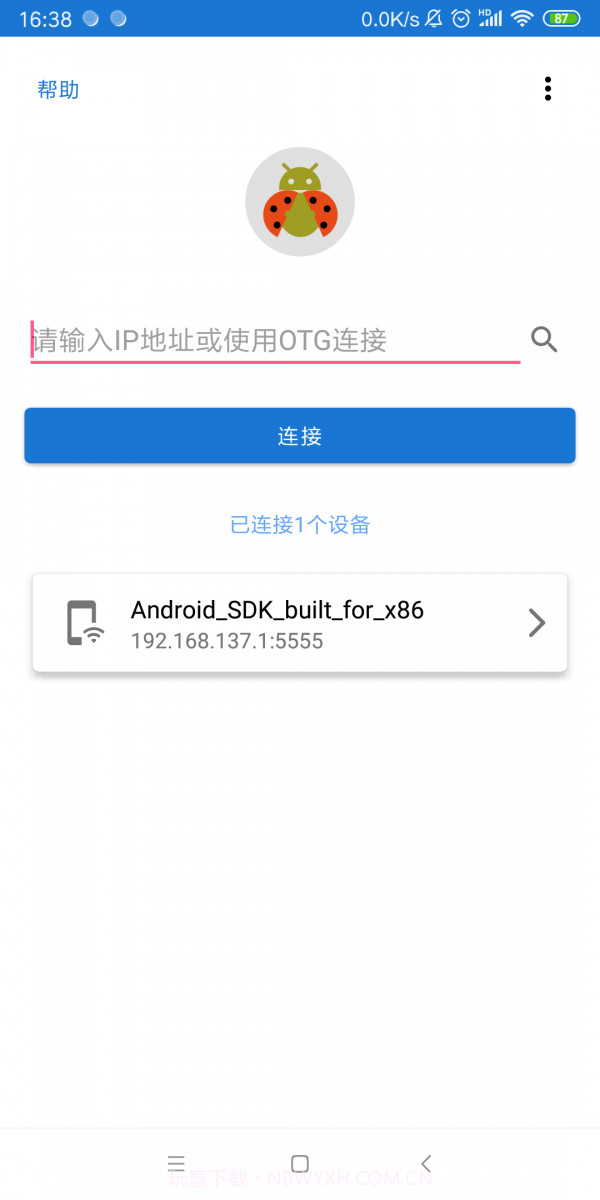
Task: Open the Android_SDK_built_for_x86 device card
Action: click(x=300, y=623)
